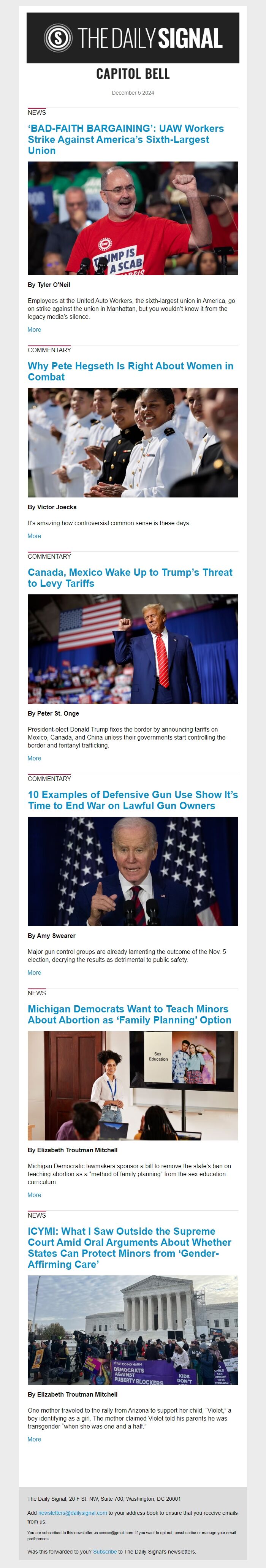The height and width of the screenshot is (1568, 266).
Task: Tap More under the Michigan sex education story
Action: (34, 1195)
